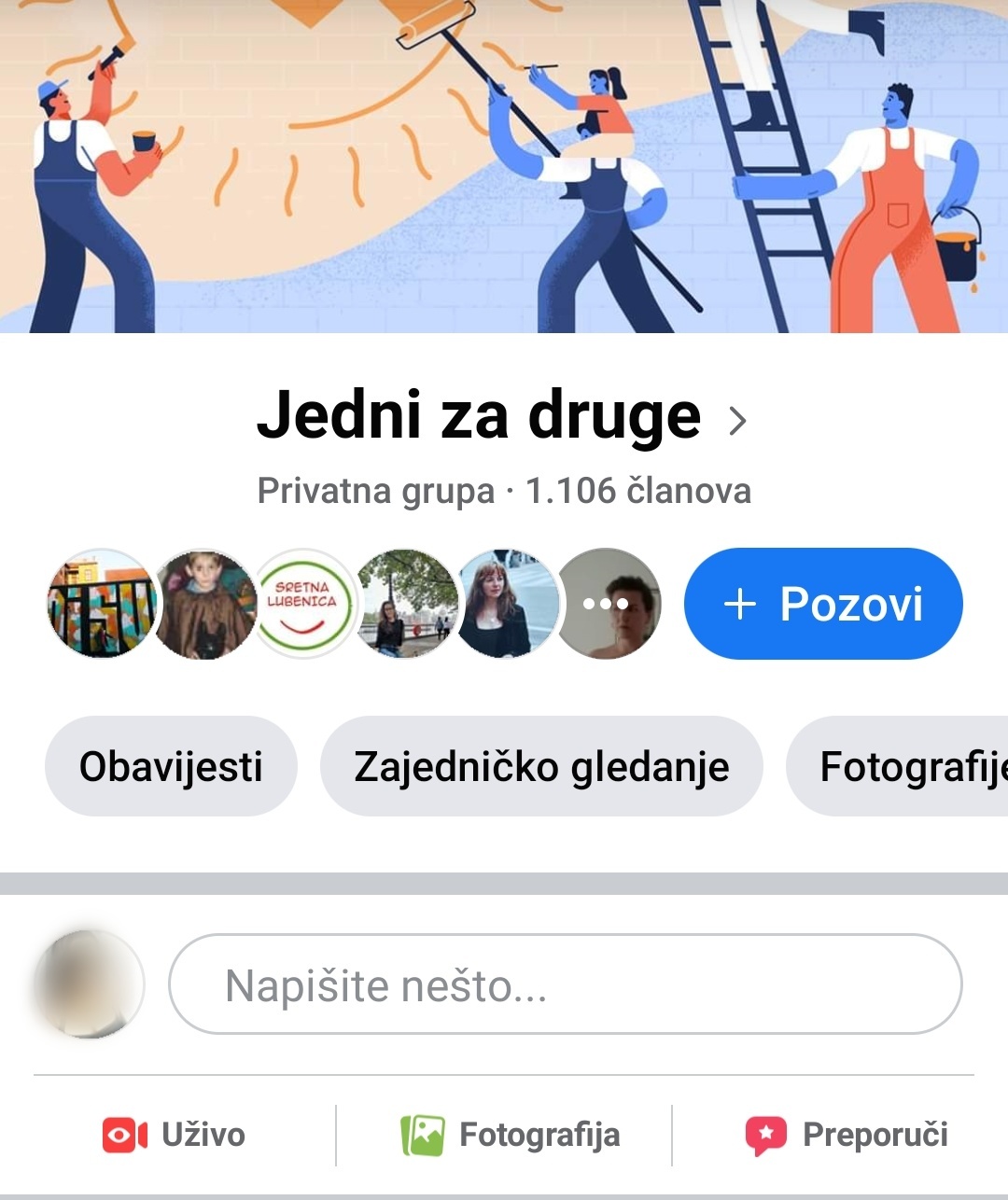Add a Fotografija to a post

click(x=511, y=1135)
